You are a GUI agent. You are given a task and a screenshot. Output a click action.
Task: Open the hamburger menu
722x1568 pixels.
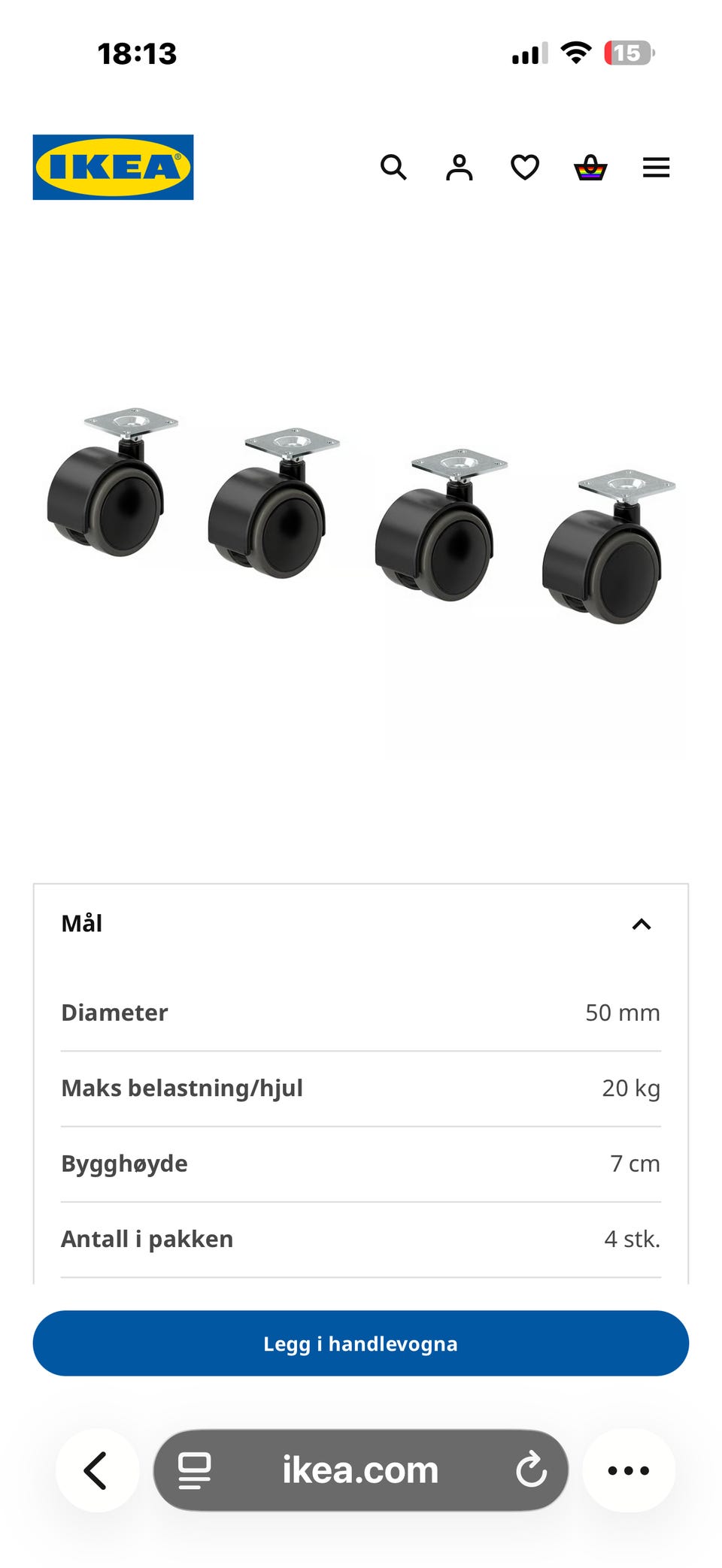coord(656,168)
